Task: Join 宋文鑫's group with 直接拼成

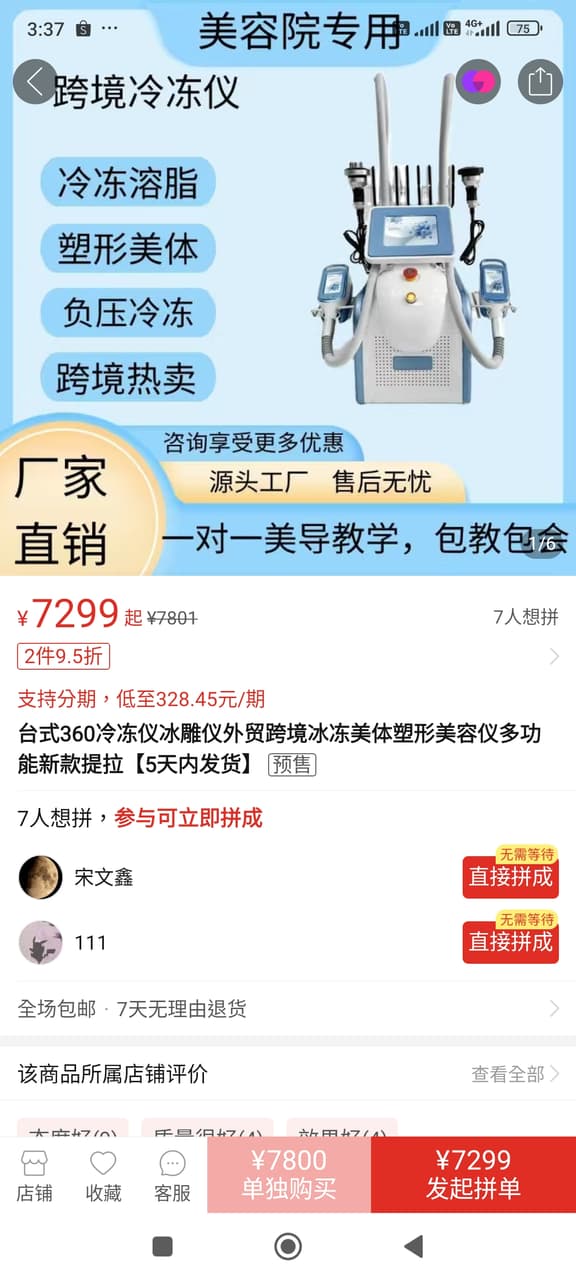Action: pyautogui.click(x=510, y=877)
